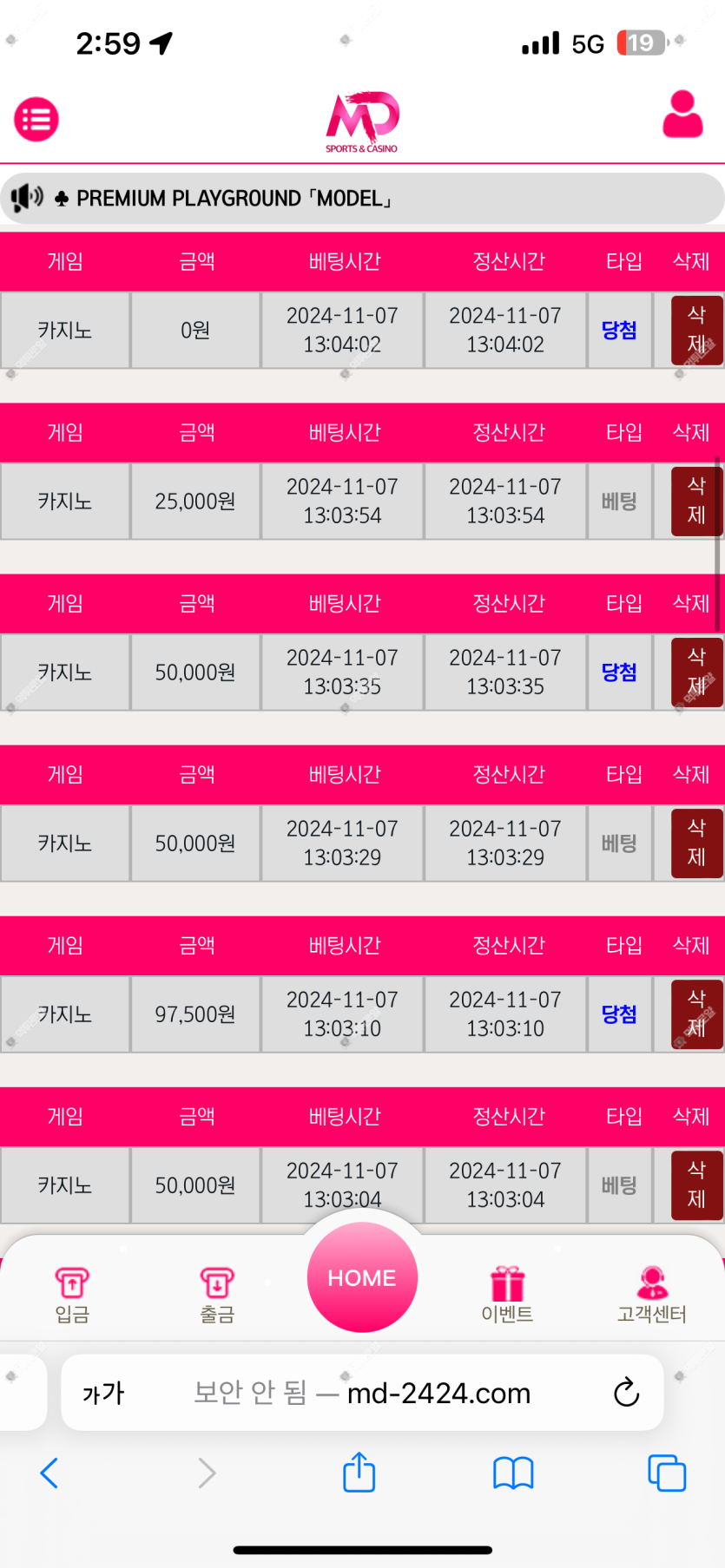725x1568 pixels.
Task: Open the 이벤트 events page
Action: [x=507, y=1295]
